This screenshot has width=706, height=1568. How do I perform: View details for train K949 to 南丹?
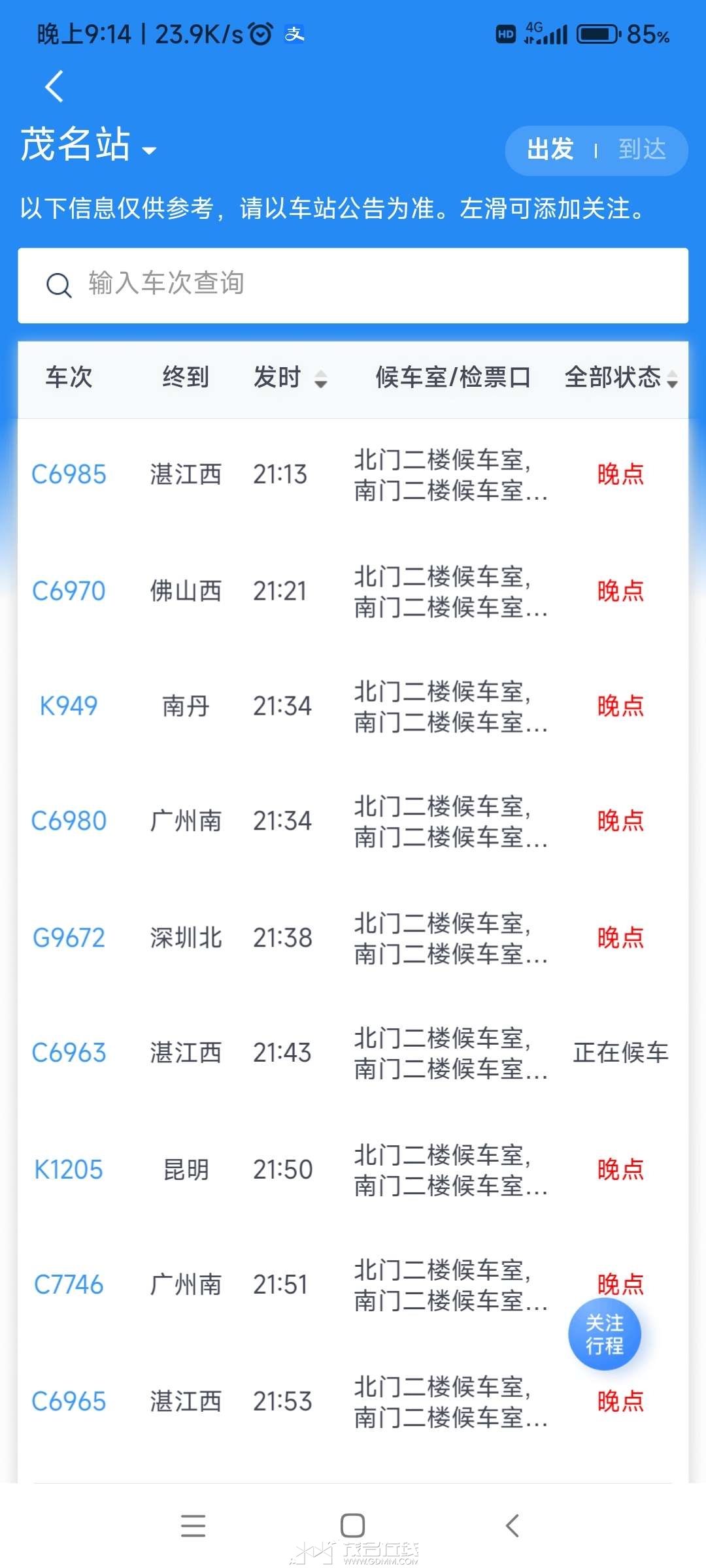coord(69,706)
